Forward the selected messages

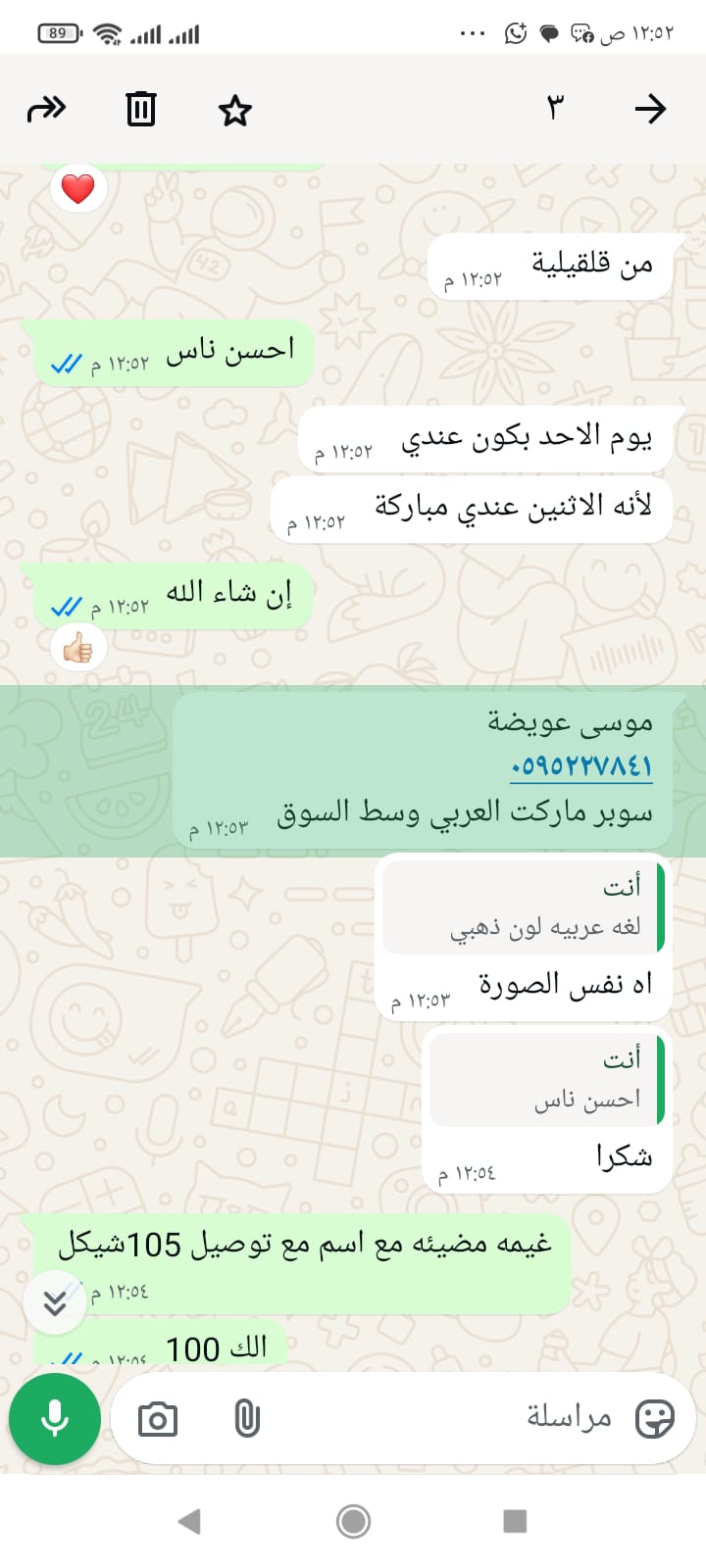tap(46, 109)
